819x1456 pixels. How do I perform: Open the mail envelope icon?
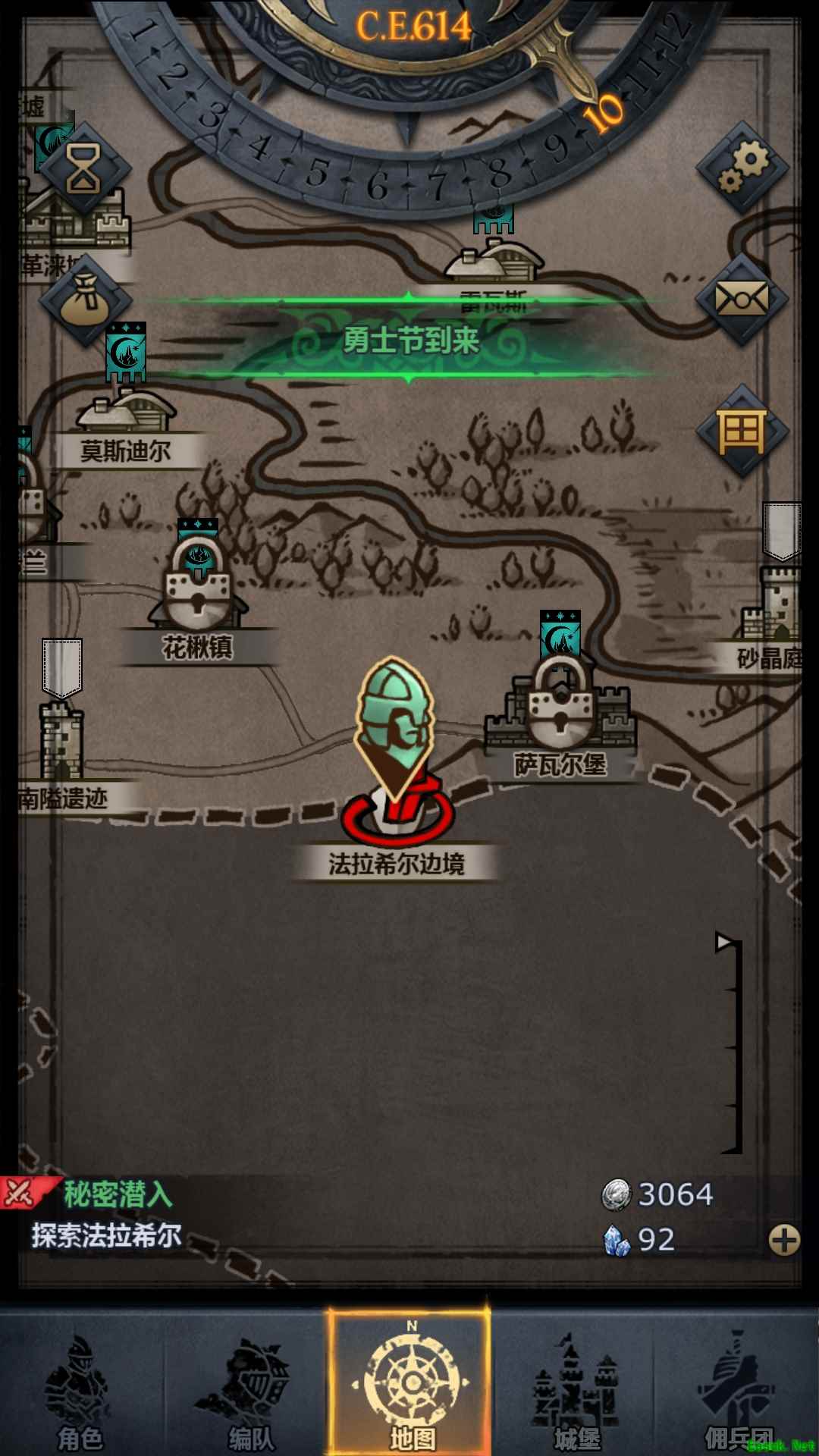pos(742,300)
